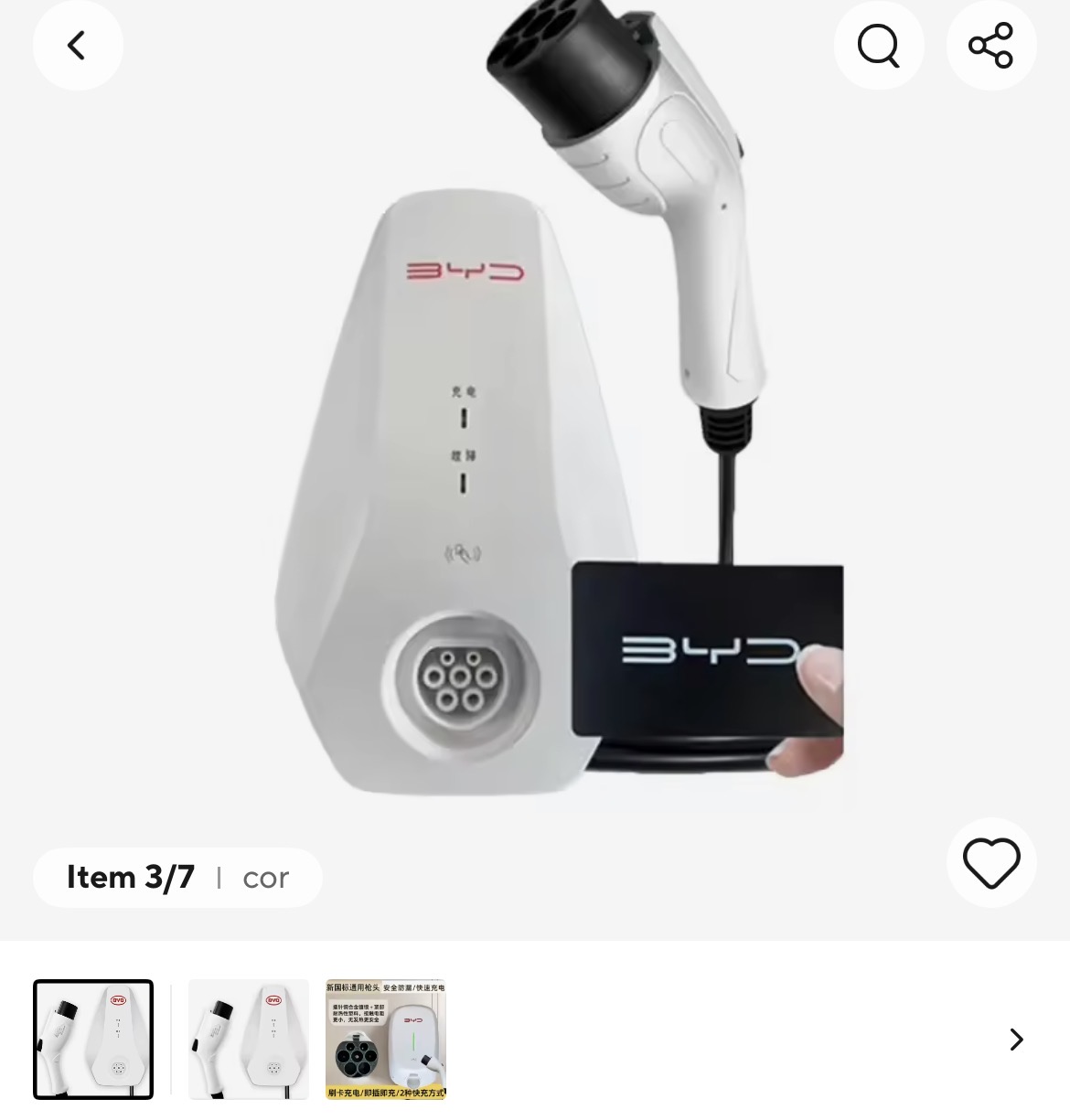
Task: Select the thumbnail with Chinese text banner
Action: pyautogui.click(x=386, y=1040)
